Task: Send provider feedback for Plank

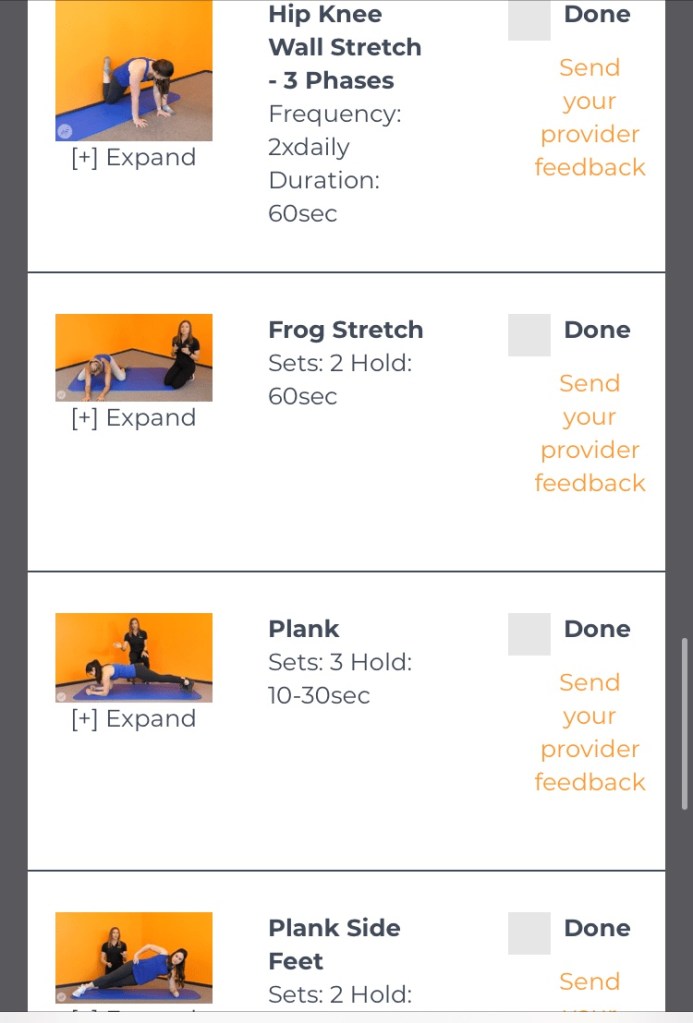Action: pyautogui.click(x=589, y=731)
